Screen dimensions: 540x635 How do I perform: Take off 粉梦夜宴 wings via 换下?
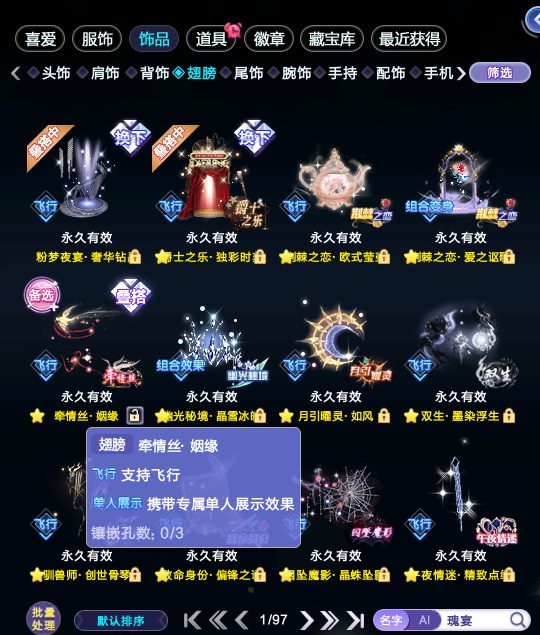[130, 136]
